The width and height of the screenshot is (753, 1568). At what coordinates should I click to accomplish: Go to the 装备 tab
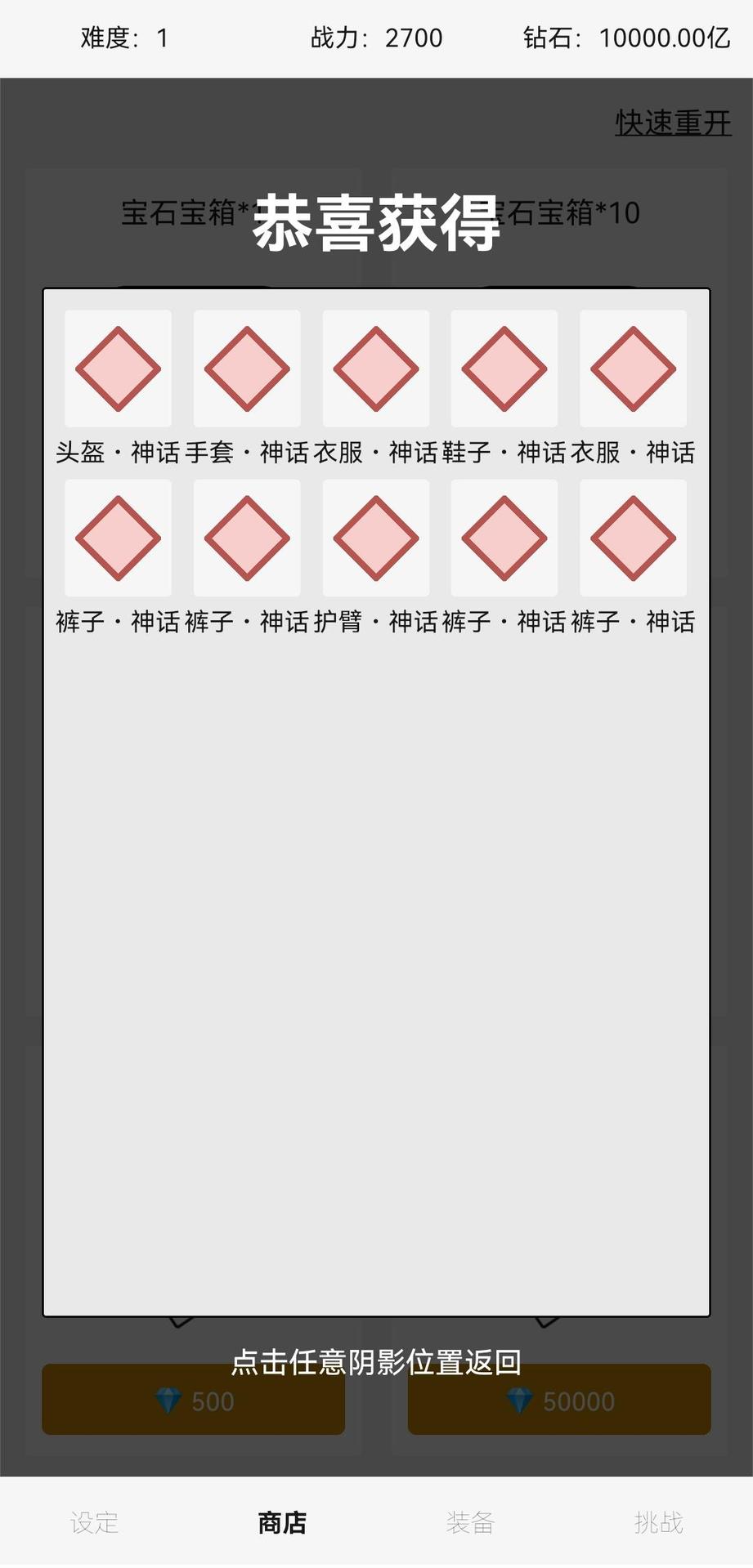tap(470, 1522)
